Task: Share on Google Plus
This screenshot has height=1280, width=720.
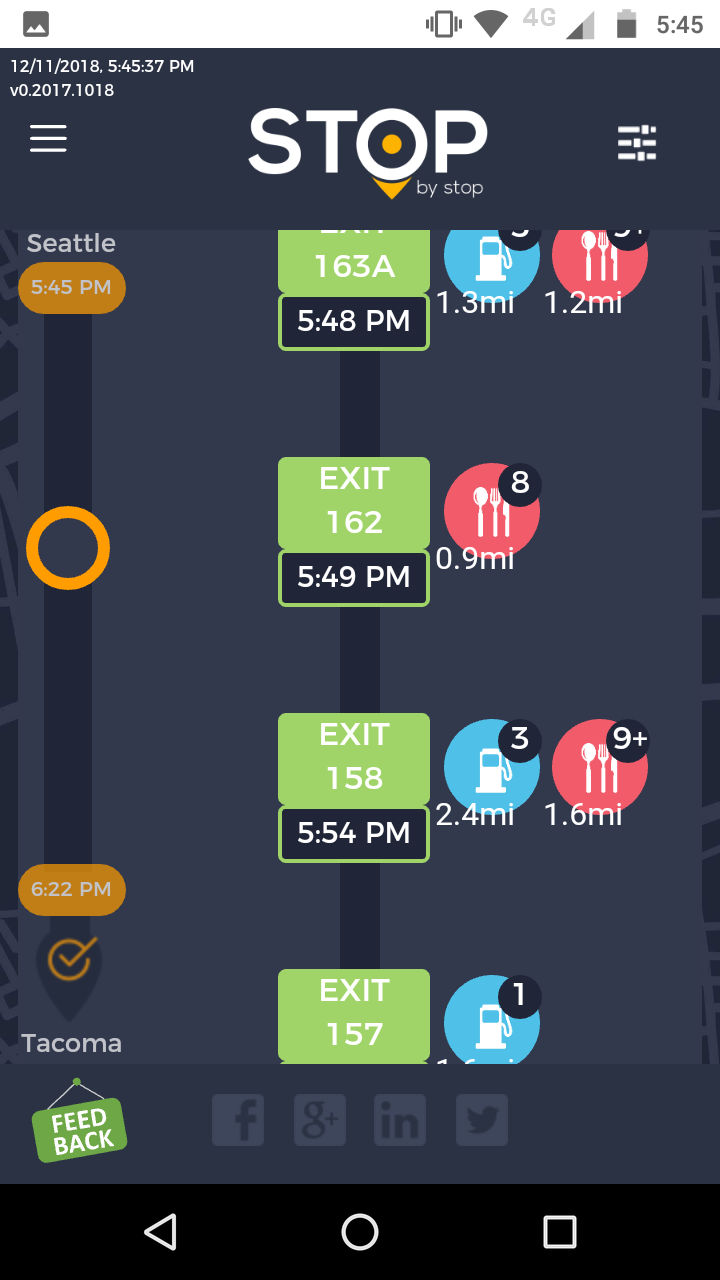Action: coord(320,1120)
